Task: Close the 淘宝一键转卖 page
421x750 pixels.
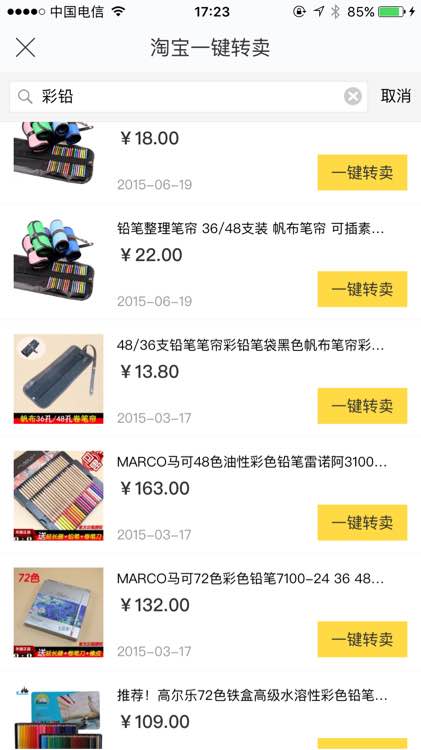Action: (x=25, y=47)
